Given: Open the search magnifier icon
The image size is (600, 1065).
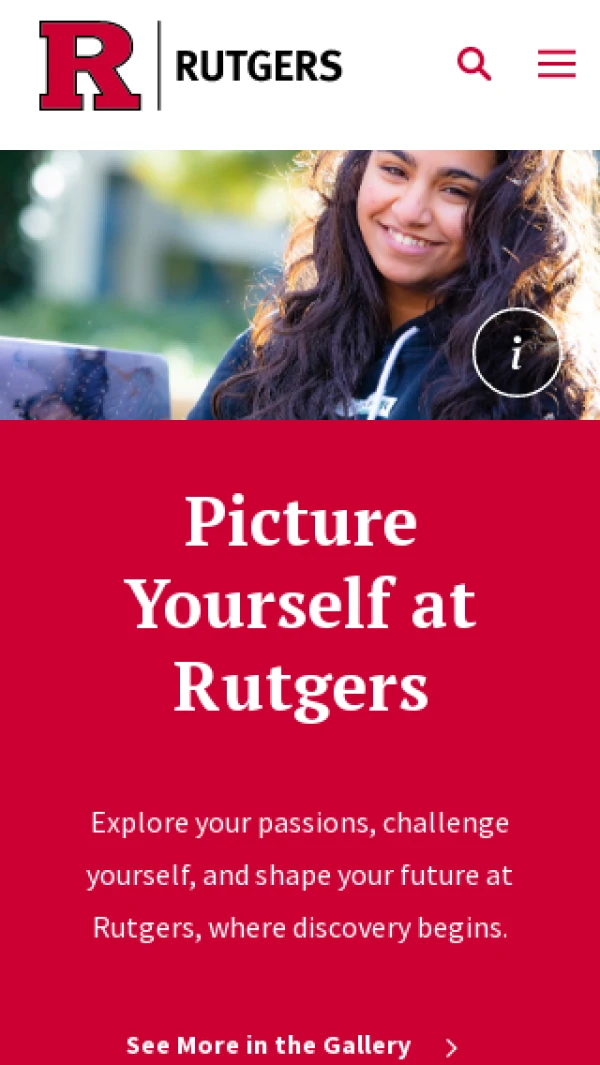Looking at the screenshot, I should click(x=474, y=64).
